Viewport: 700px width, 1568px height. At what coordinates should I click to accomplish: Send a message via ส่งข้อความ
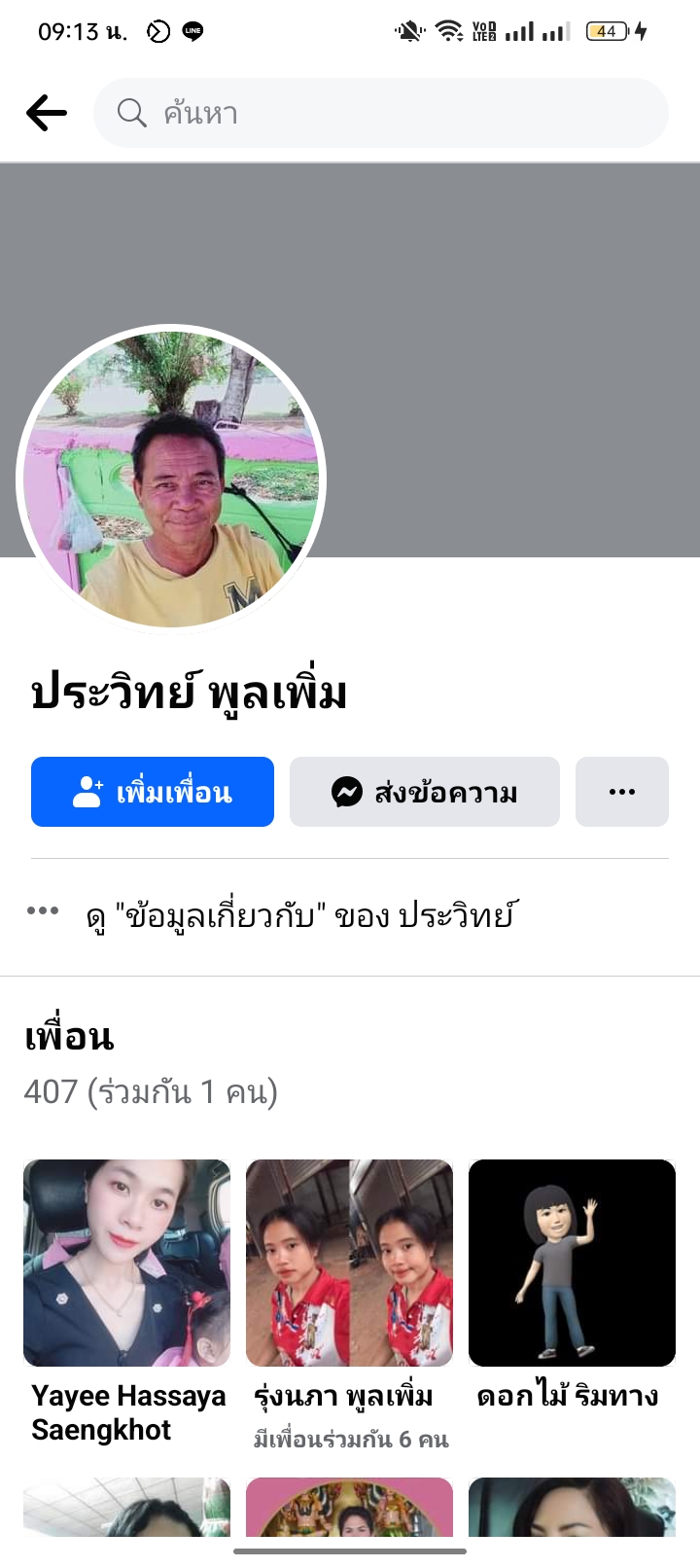pyautogui.click(x=425, y=792)
